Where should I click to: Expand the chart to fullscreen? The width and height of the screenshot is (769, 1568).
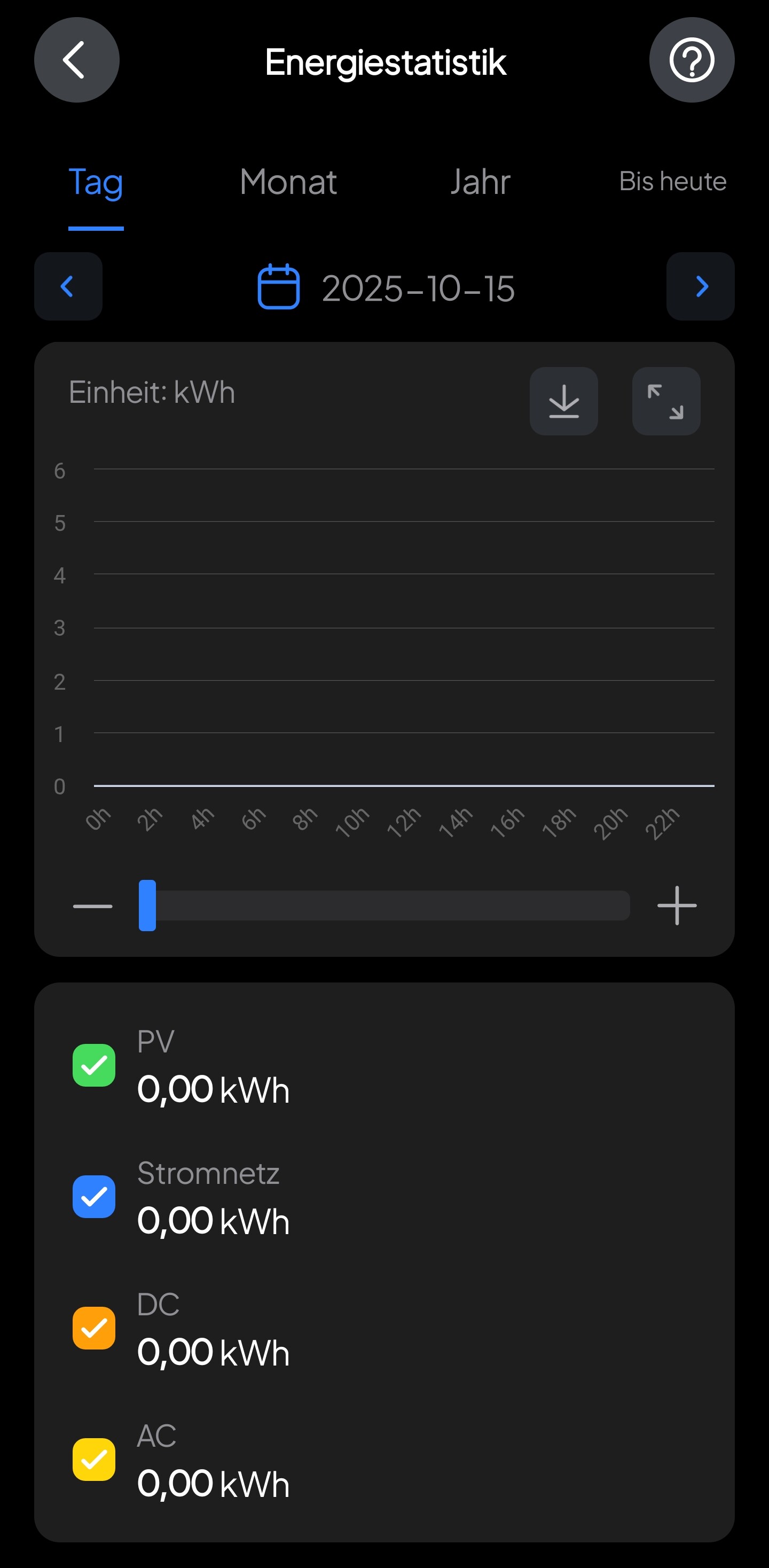click(x=665, y=401)
